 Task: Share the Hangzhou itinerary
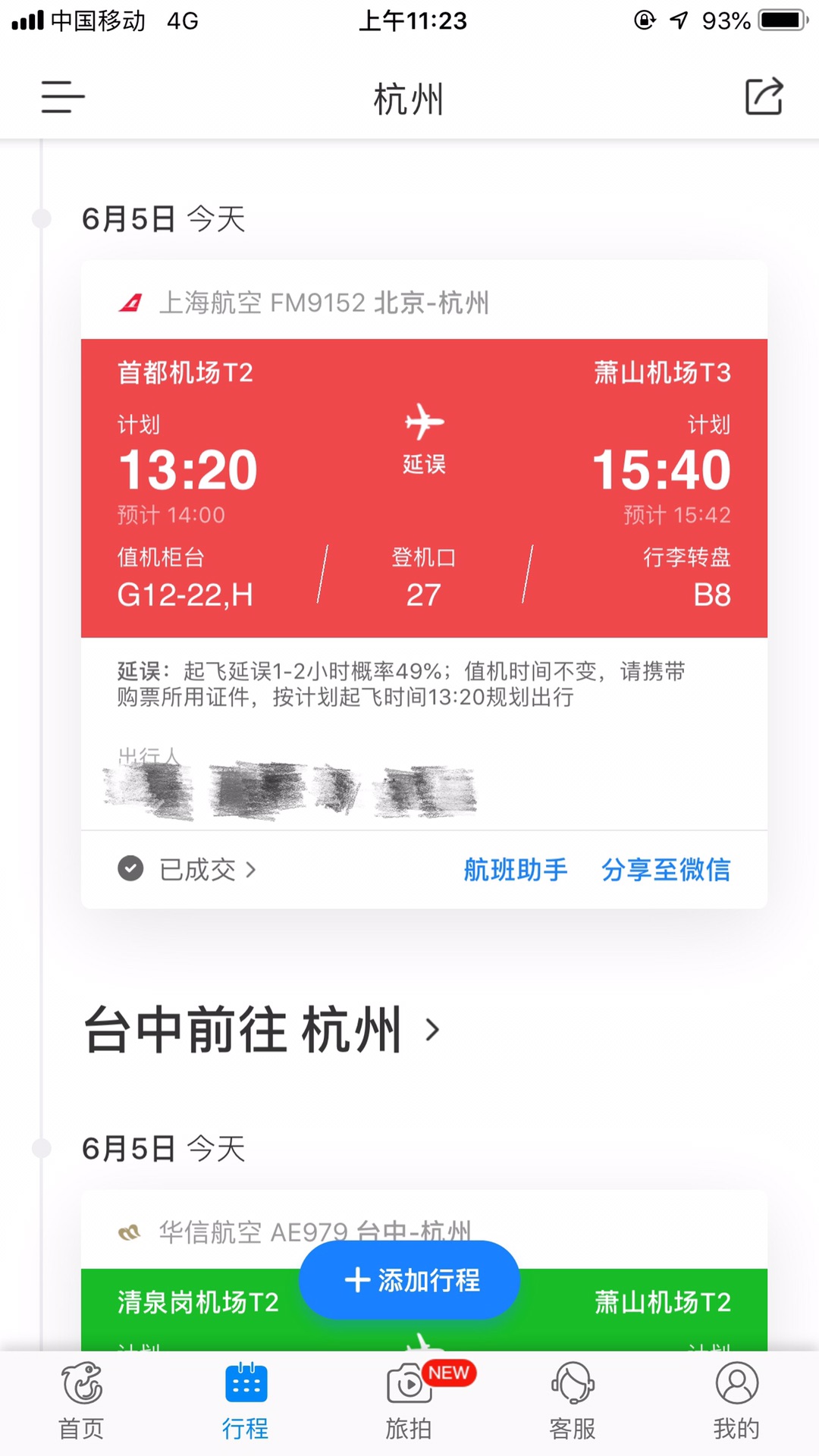coord(763,97)
